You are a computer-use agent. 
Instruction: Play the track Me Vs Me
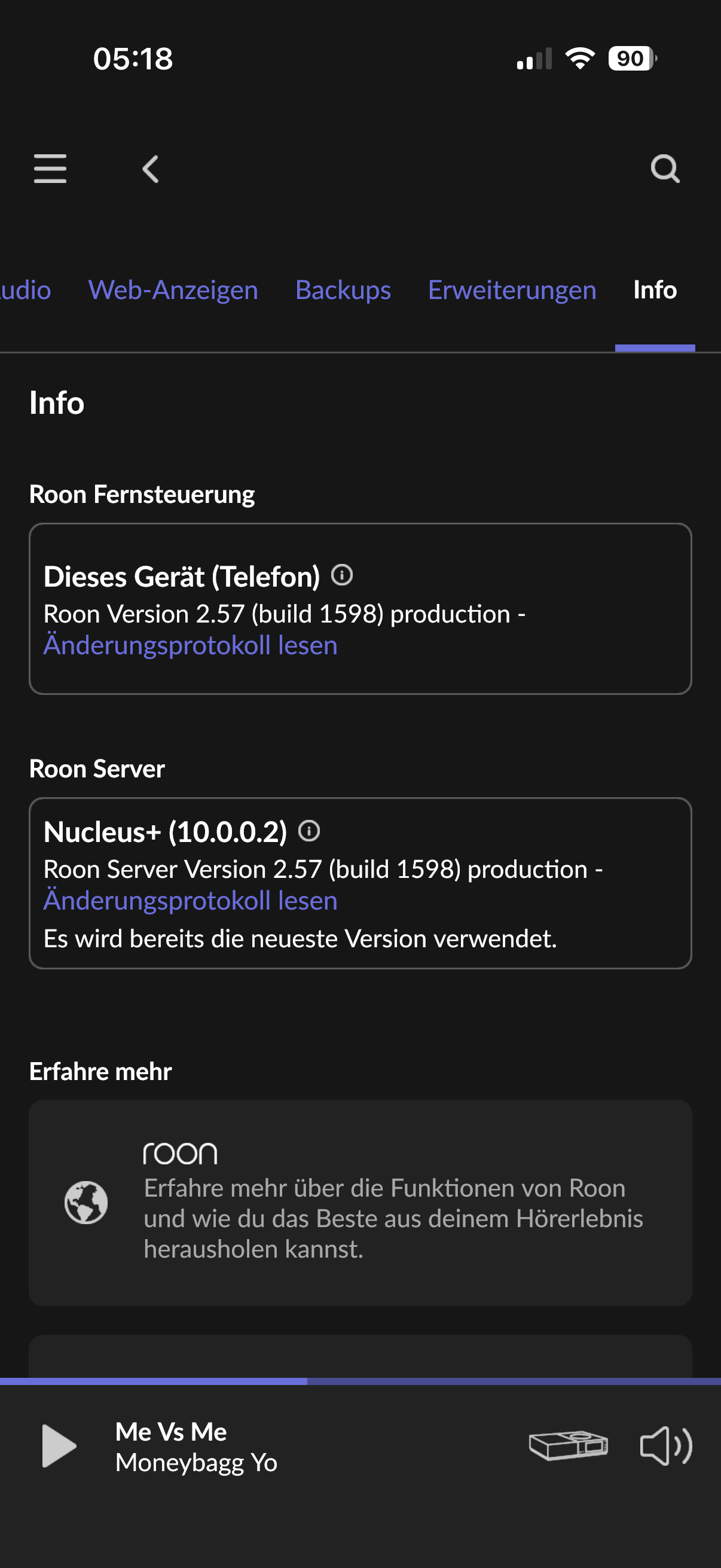59,1445
